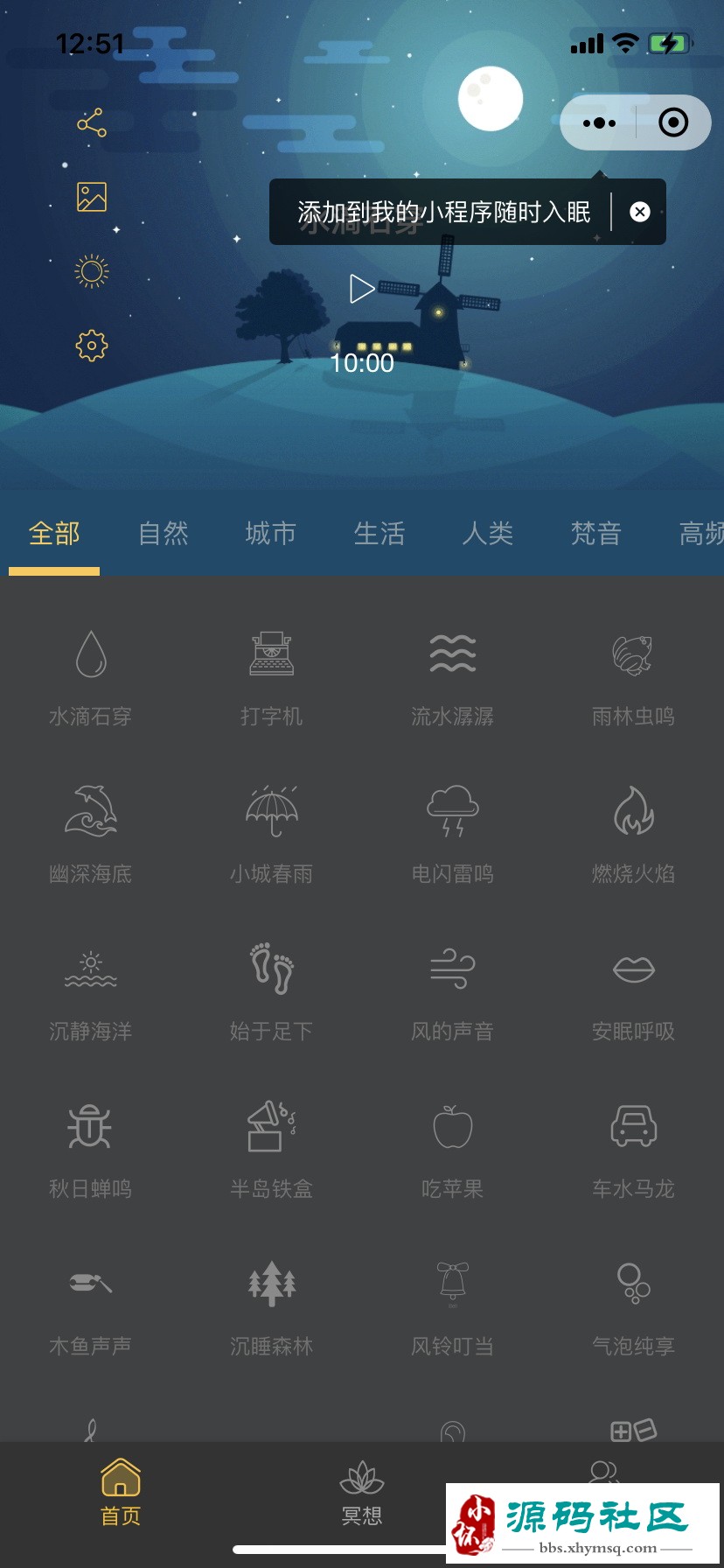Image resolution: width=724 pixels, height=1568 pixels.
Task: Open the background image picker icon
Action: pyautogui.click(x=92, y=197)
